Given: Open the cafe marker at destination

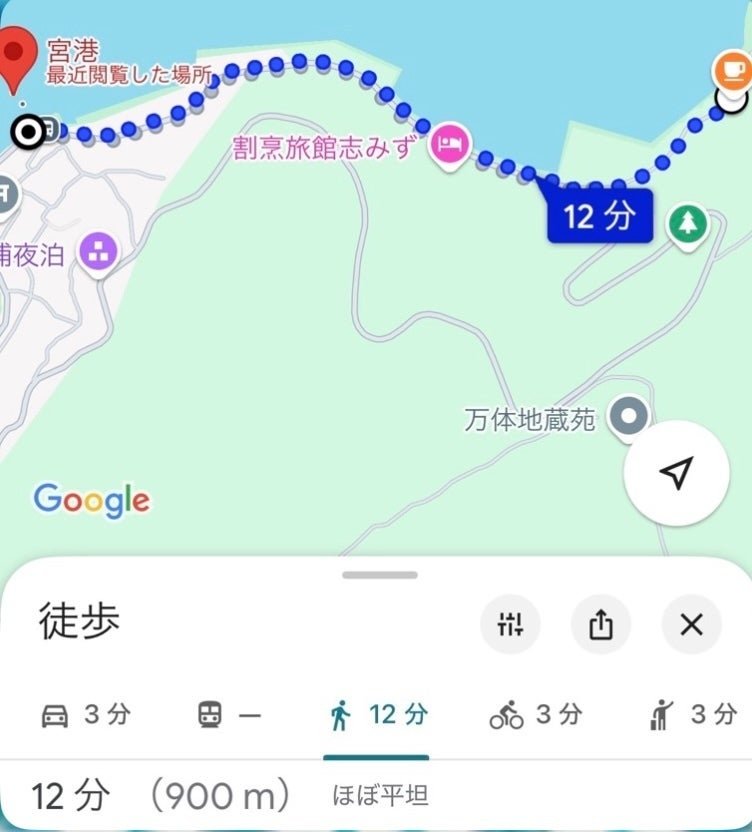Looking at the screenshot, I should click(732, 70).
